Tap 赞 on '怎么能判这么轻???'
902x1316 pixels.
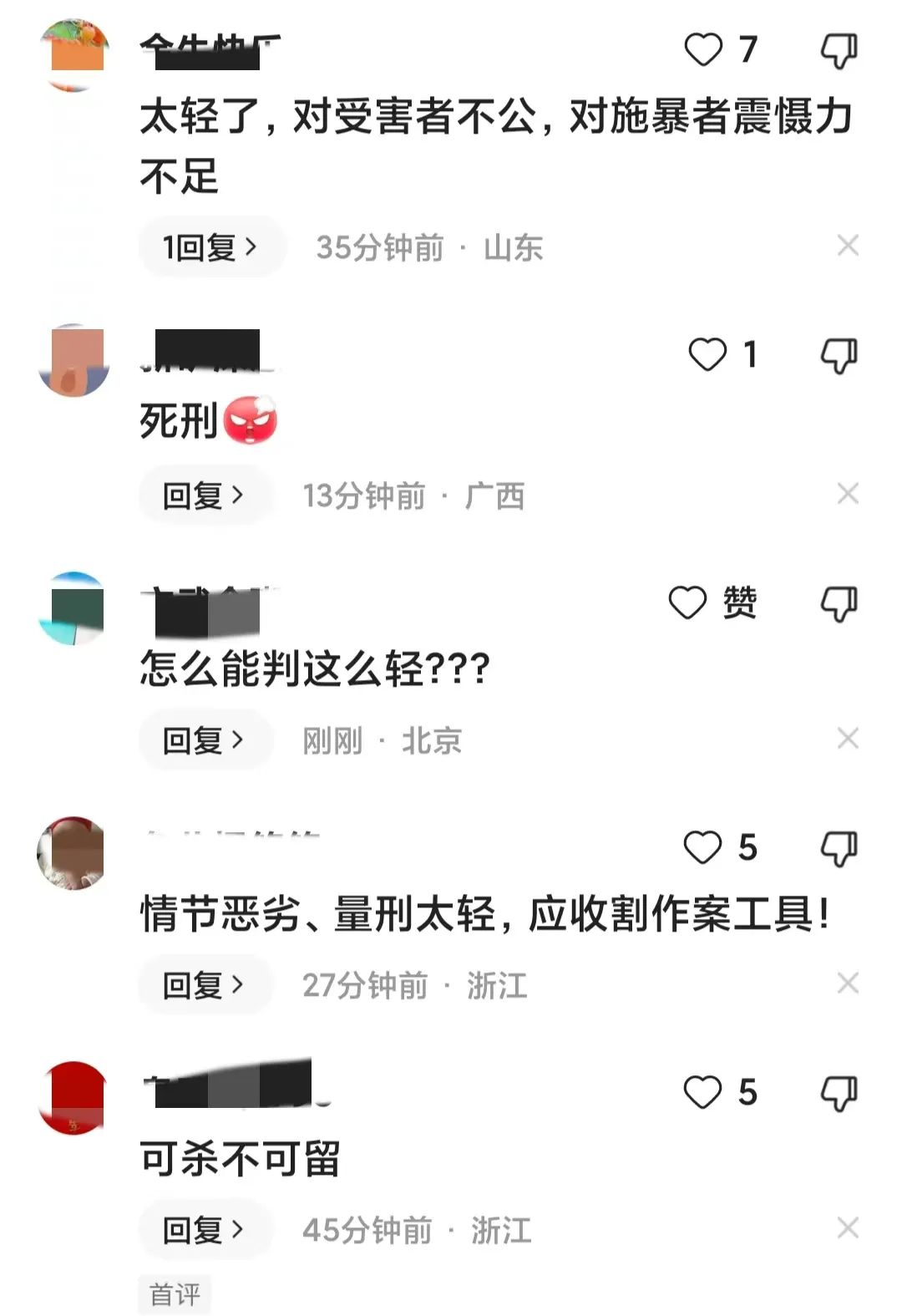688,602
